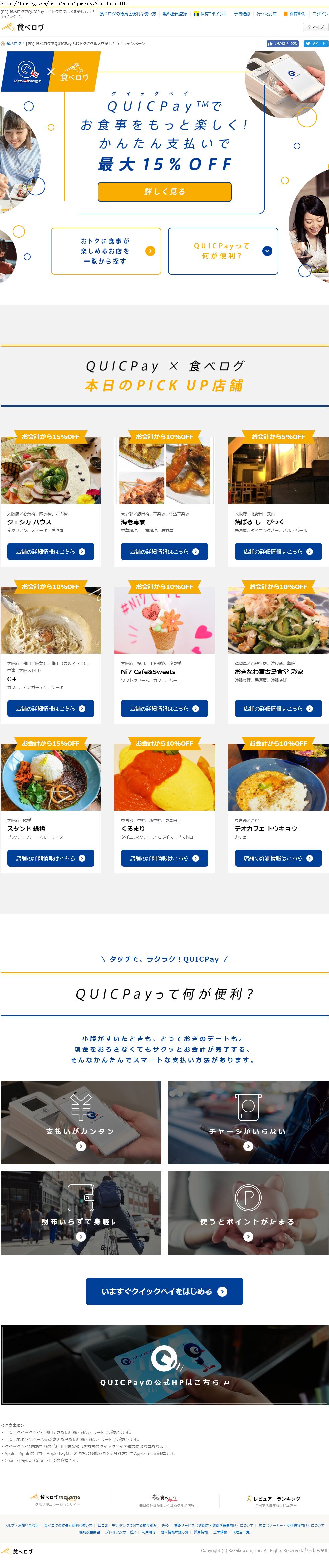Image resolution: width=329 pixels, height=1568 pixels.
Task: Tap the 詳しく見る button
Action: coord(165,191)
